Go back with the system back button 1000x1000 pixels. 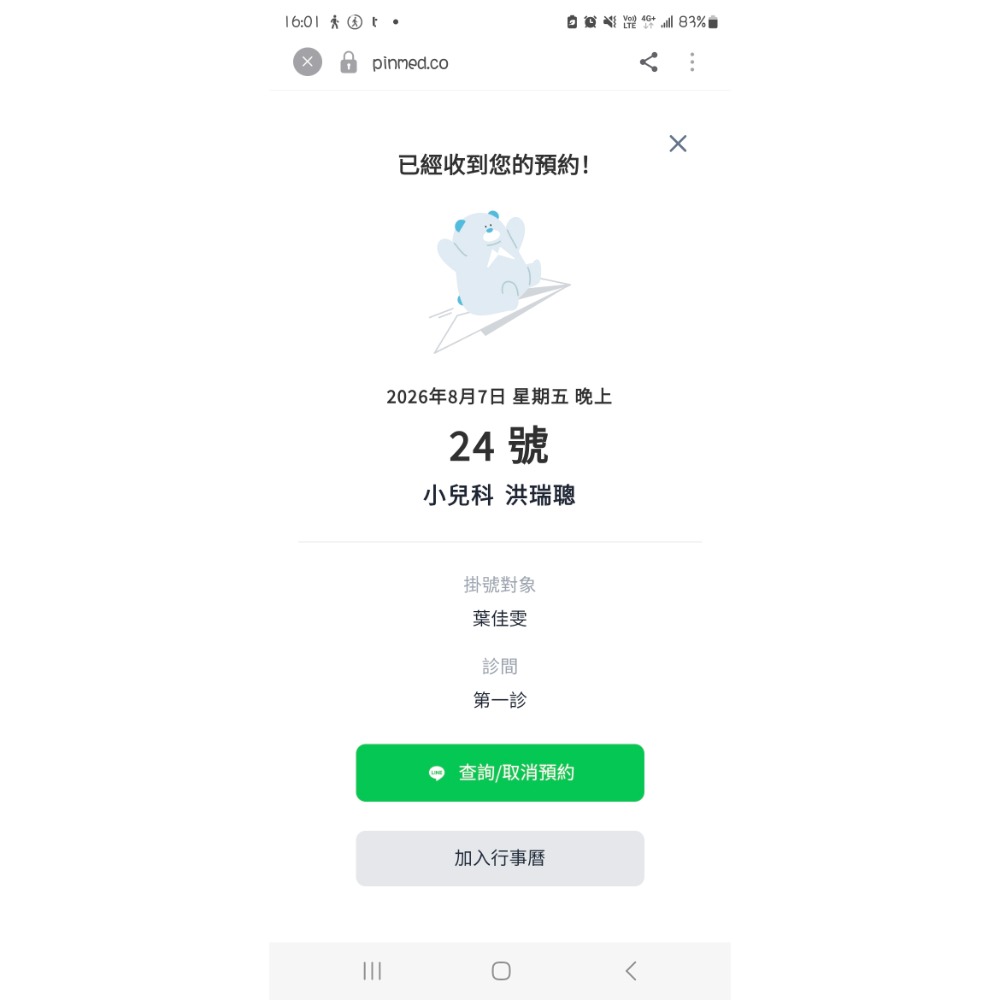(631, 971)
